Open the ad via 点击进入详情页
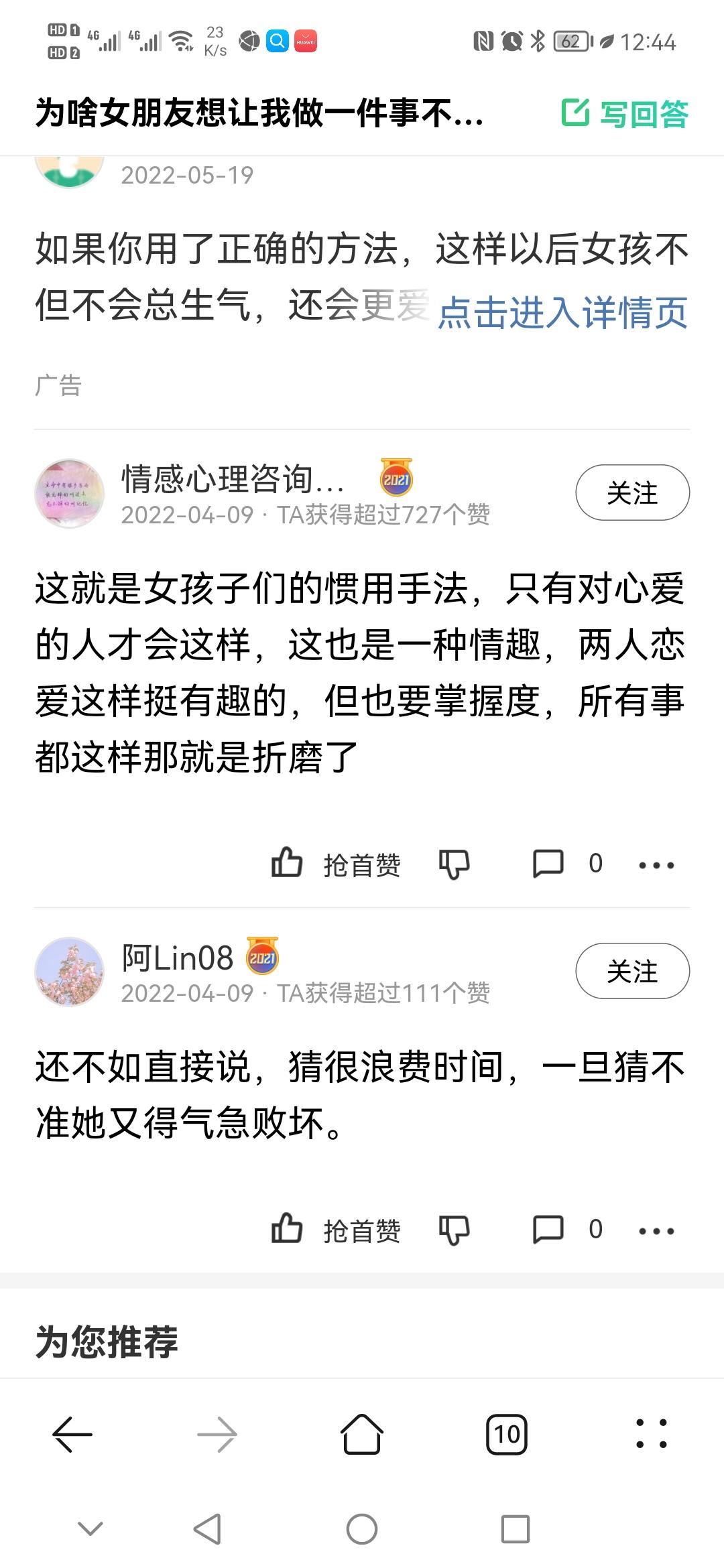Viewport: 724px width, 1568px height. pos(562,312)
